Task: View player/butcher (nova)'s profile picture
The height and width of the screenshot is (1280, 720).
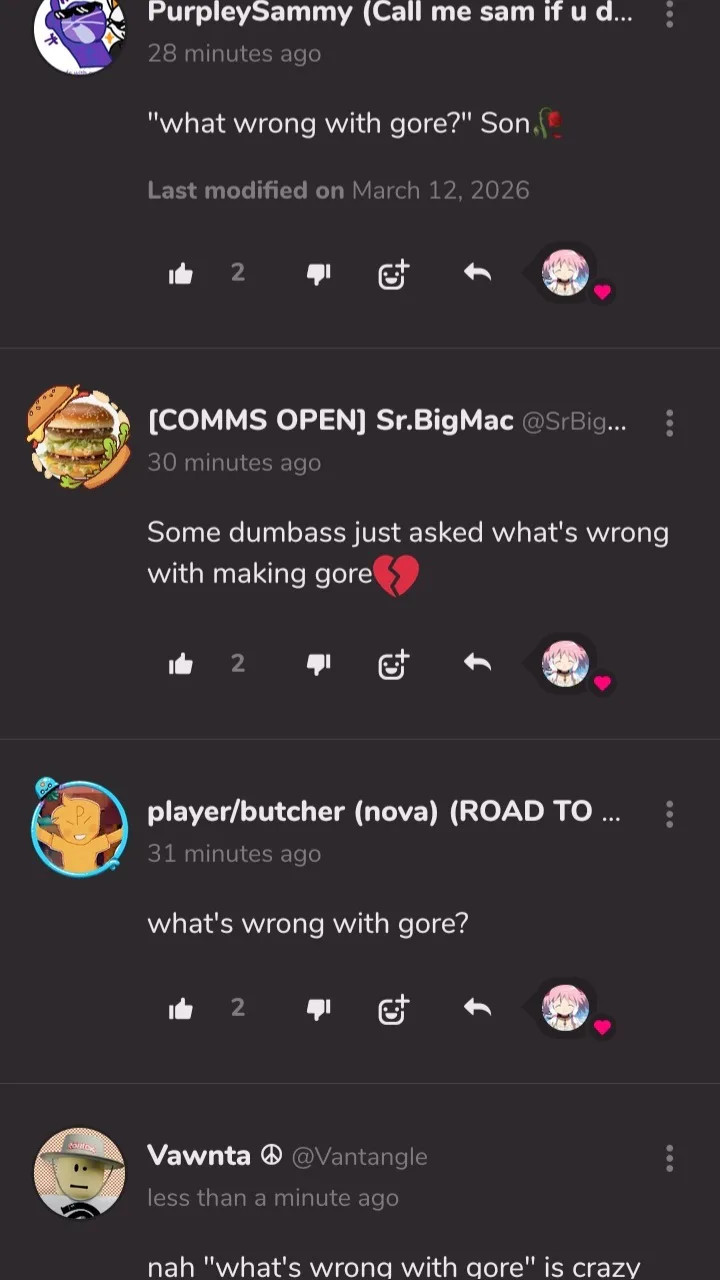Action: click(x=79, y=828)
